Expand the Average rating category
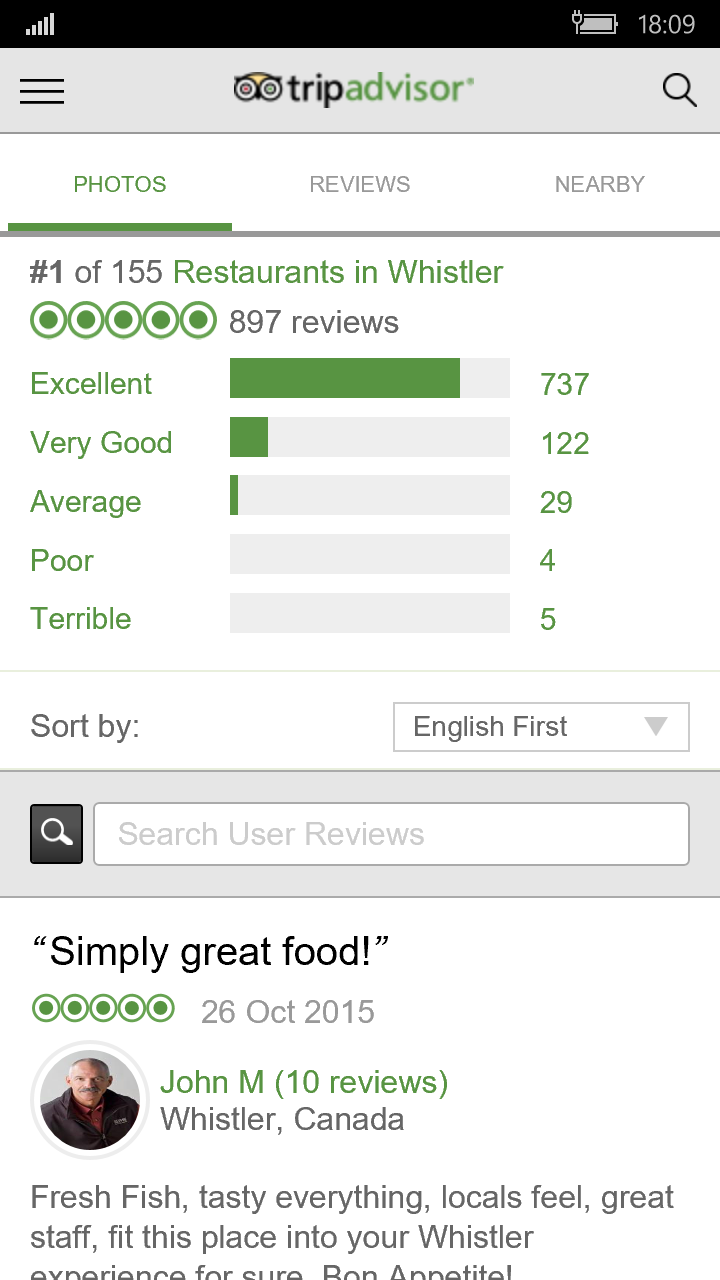720x1280 pixels. pos(85,501)
